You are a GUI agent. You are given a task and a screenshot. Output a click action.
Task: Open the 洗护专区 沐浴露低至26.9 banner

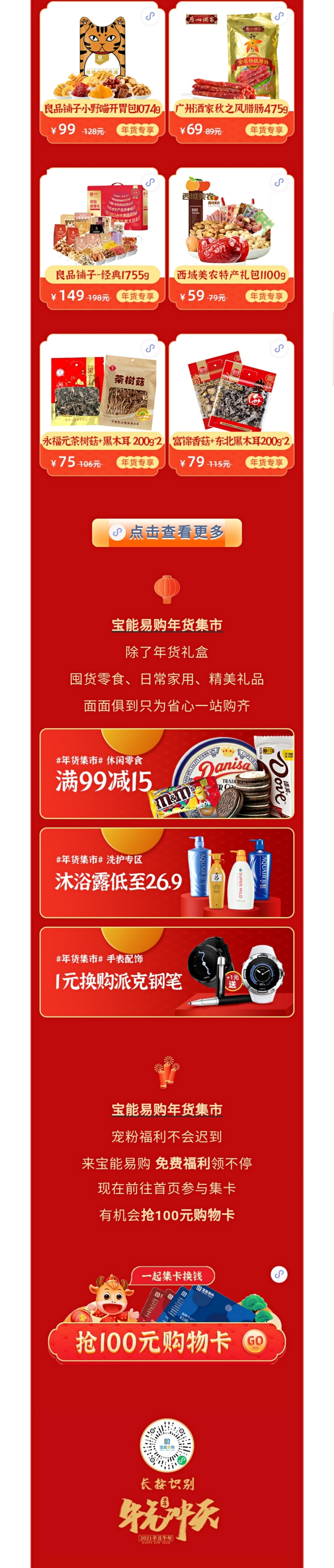tap(166, 872)
